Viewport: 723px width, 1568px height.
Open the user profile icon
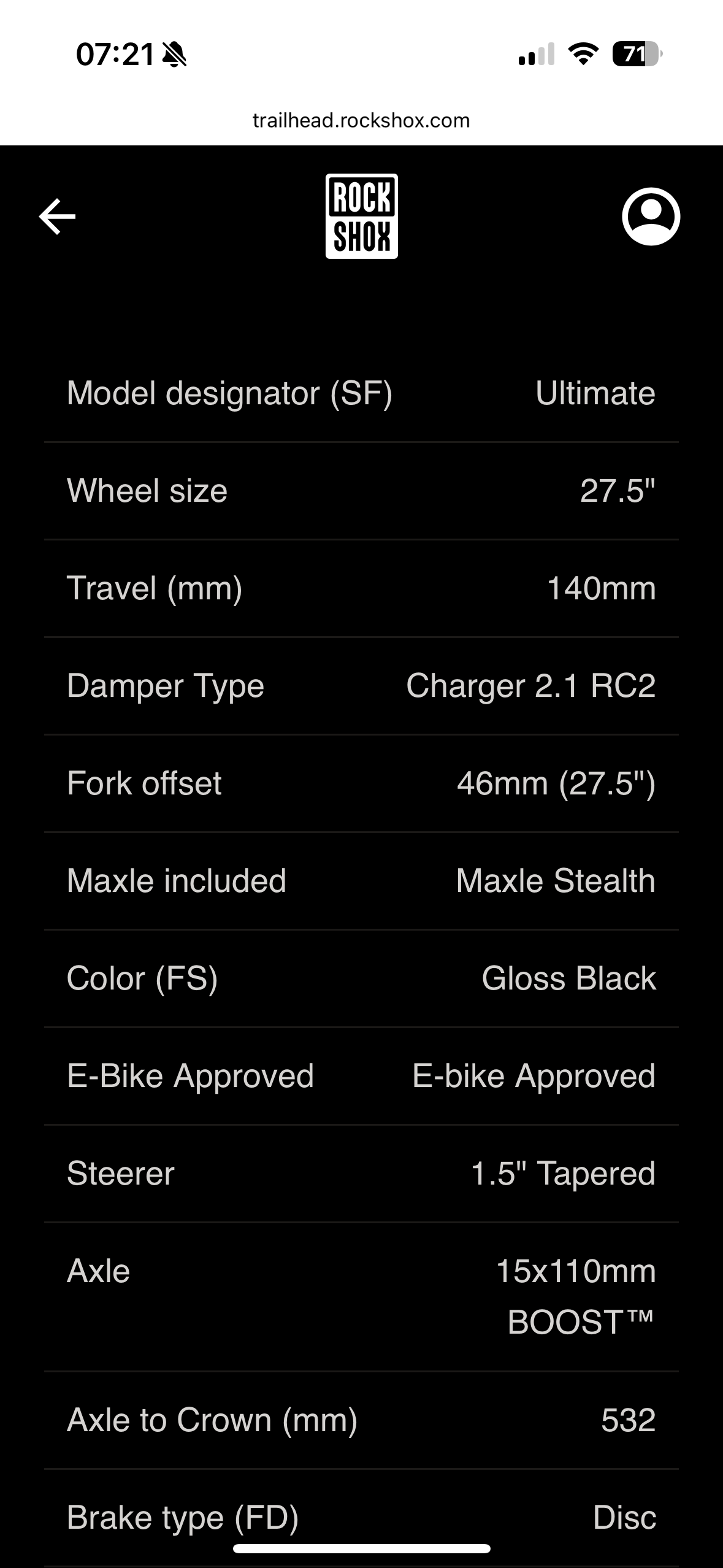click(651, 217)
